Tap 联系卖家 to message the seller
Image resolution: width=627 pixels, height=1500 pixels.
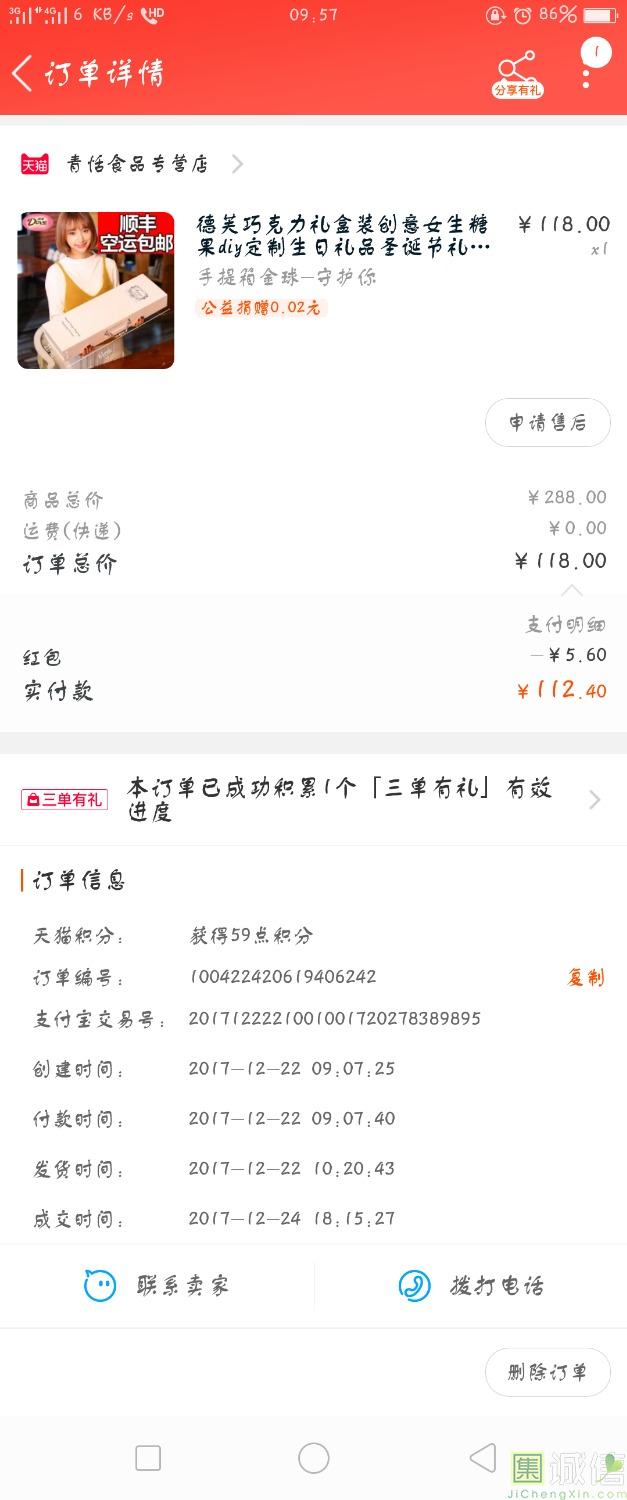point(157,1286)
